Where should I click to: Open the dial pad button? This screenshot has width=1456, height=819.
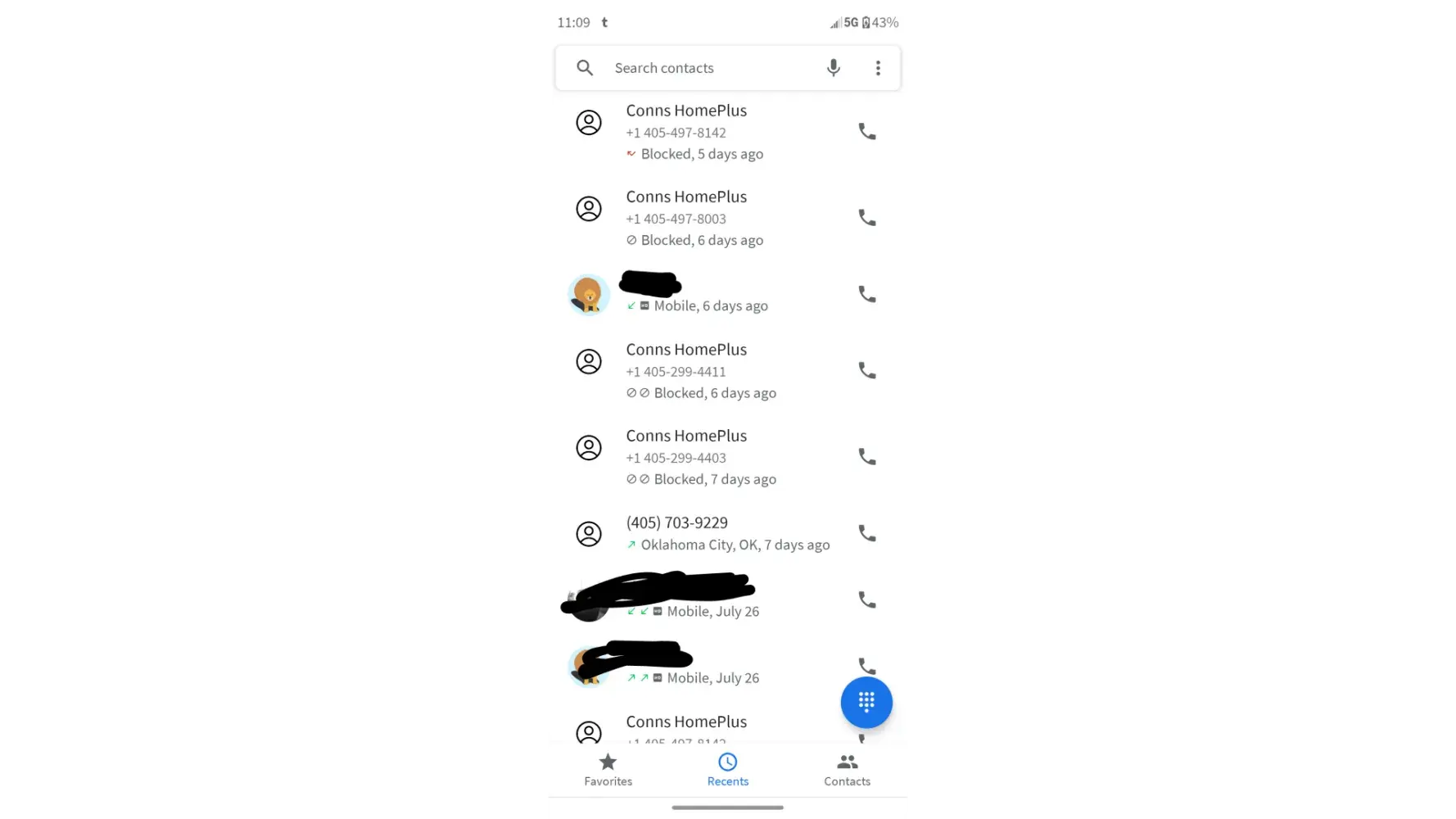(866, 702)
